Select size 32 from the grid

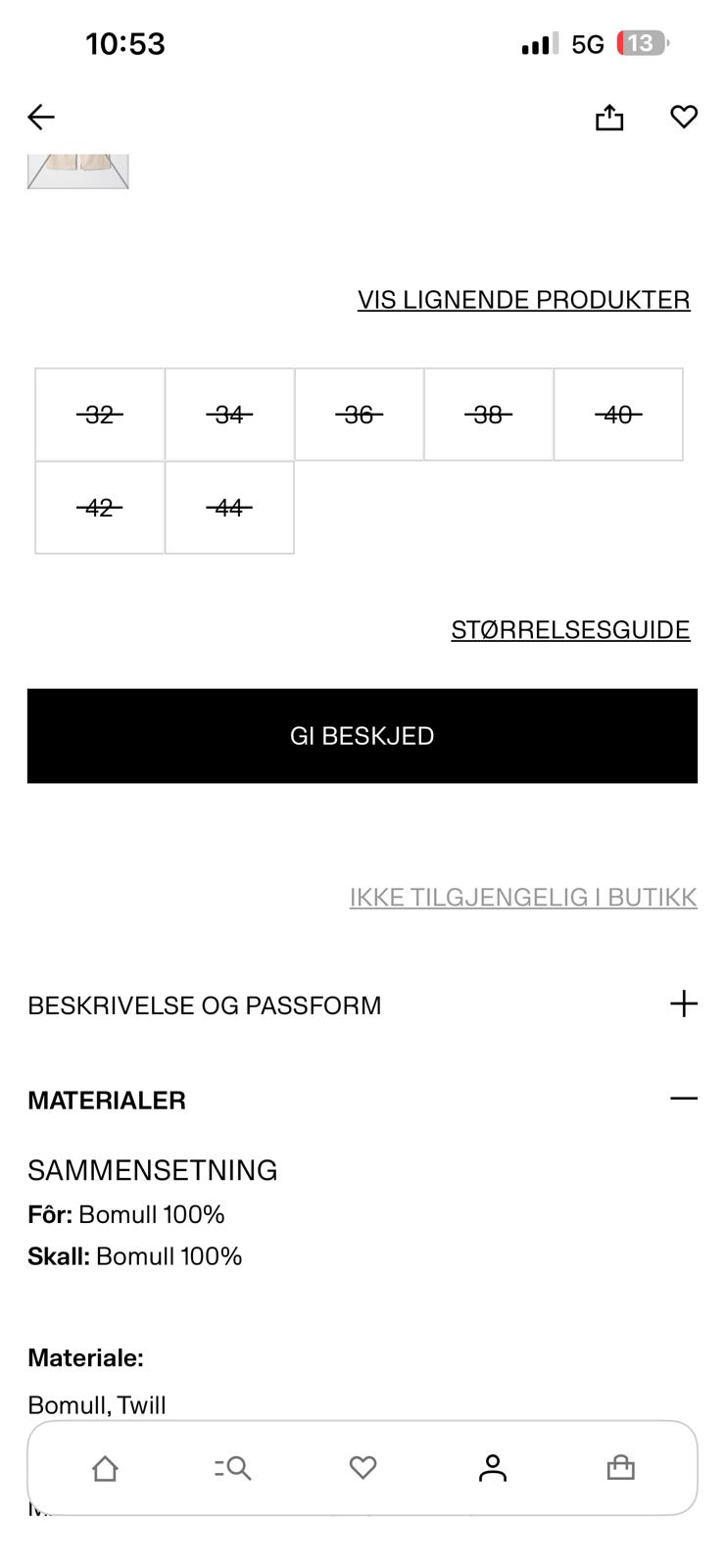tap(99, 415)
